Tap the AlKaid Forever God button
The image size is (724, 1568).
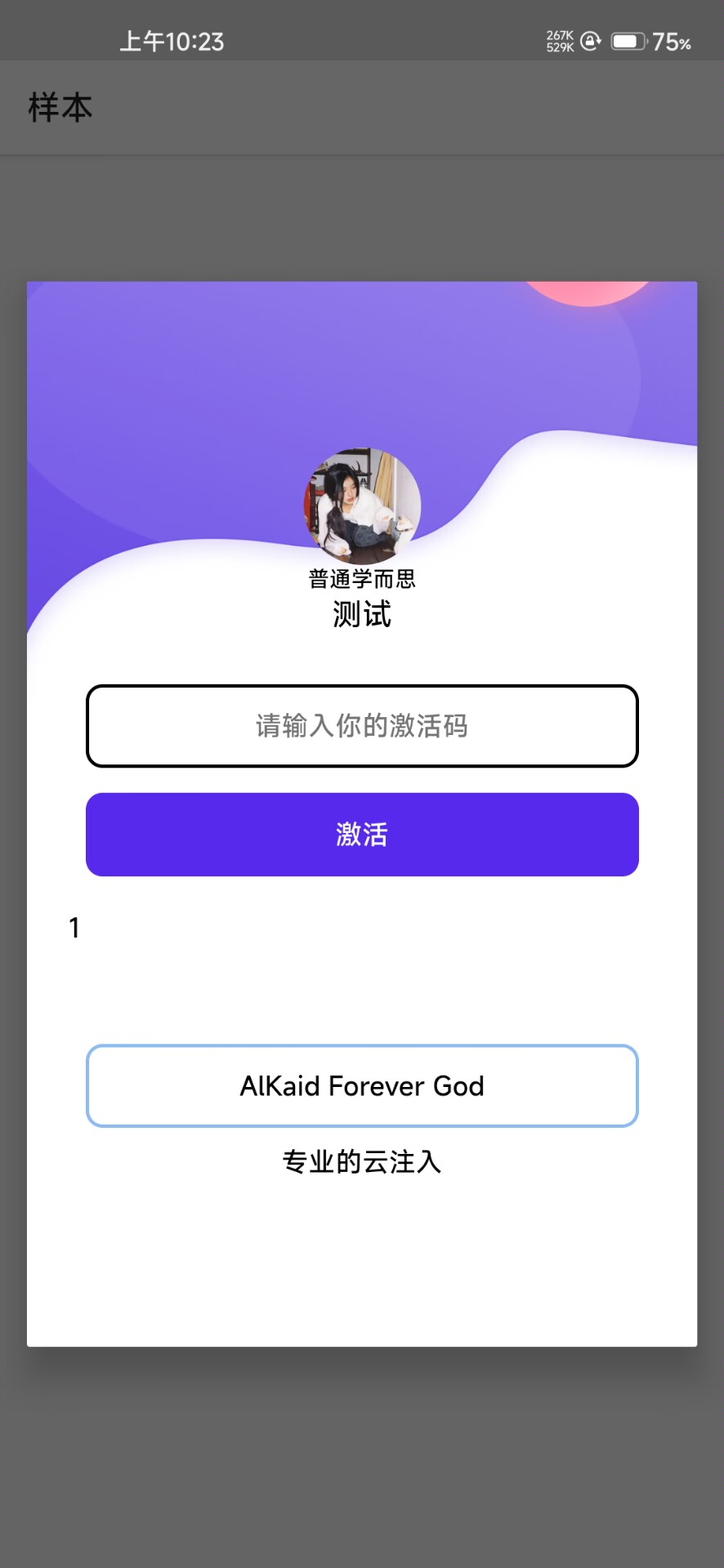pos(362,1086)
